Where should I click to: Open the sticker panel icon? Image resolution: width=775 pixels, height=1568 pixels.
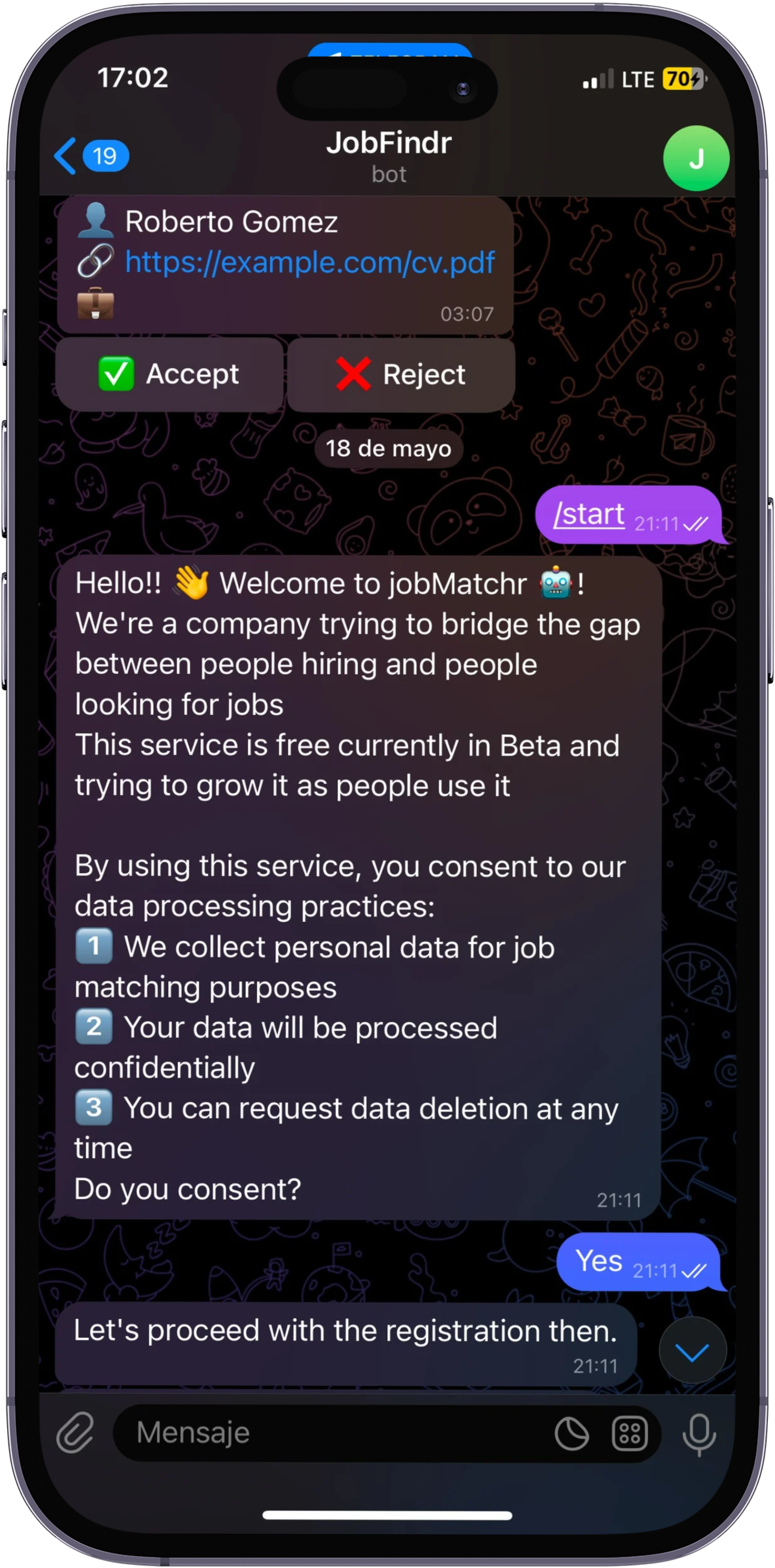pyautogui.click(x=572, y=1434)
